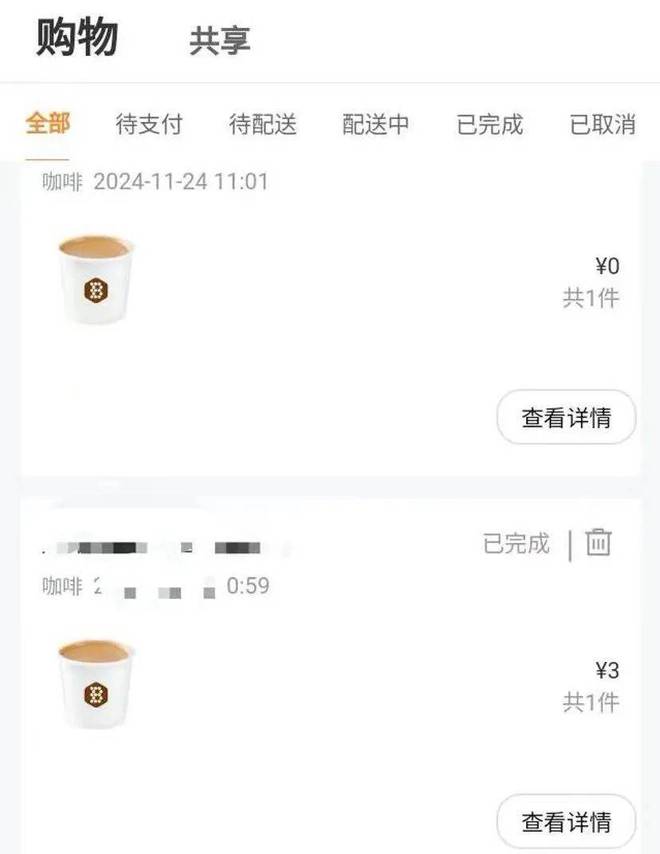Image resolution: width=660 pixels, height=854 pixels.
Task: Go to the 已取消 tab
Action: coord(603,125)
